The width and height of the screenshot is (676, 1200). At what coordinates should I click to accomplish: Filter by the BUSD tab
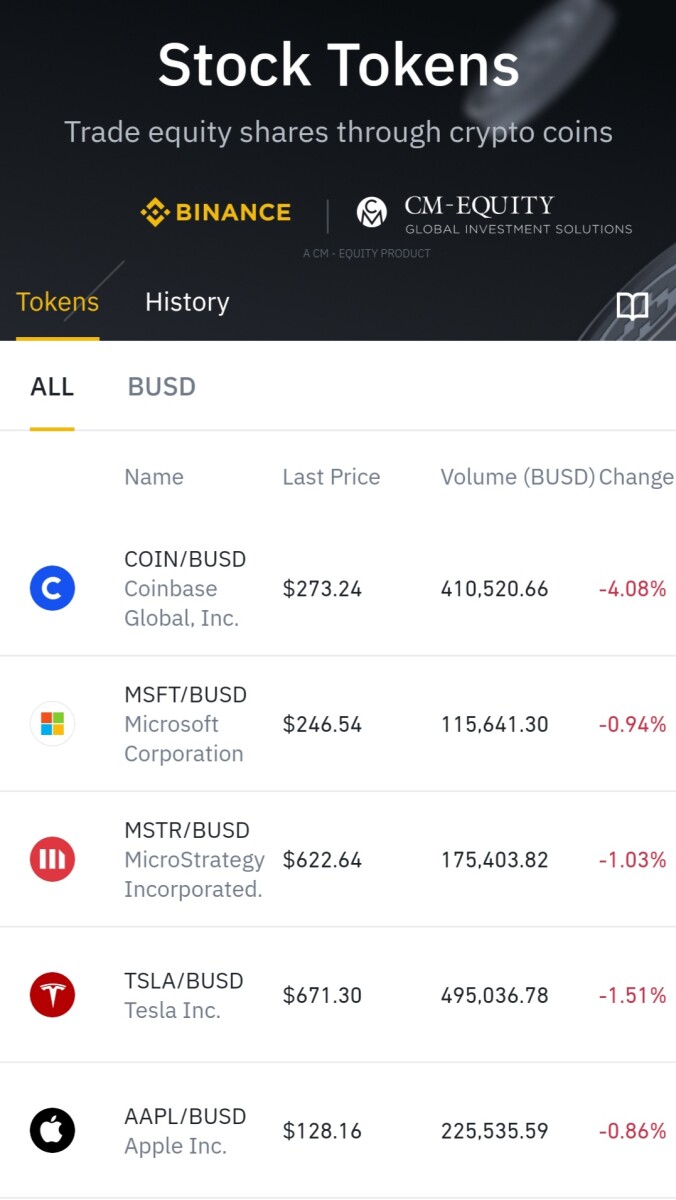162,387
